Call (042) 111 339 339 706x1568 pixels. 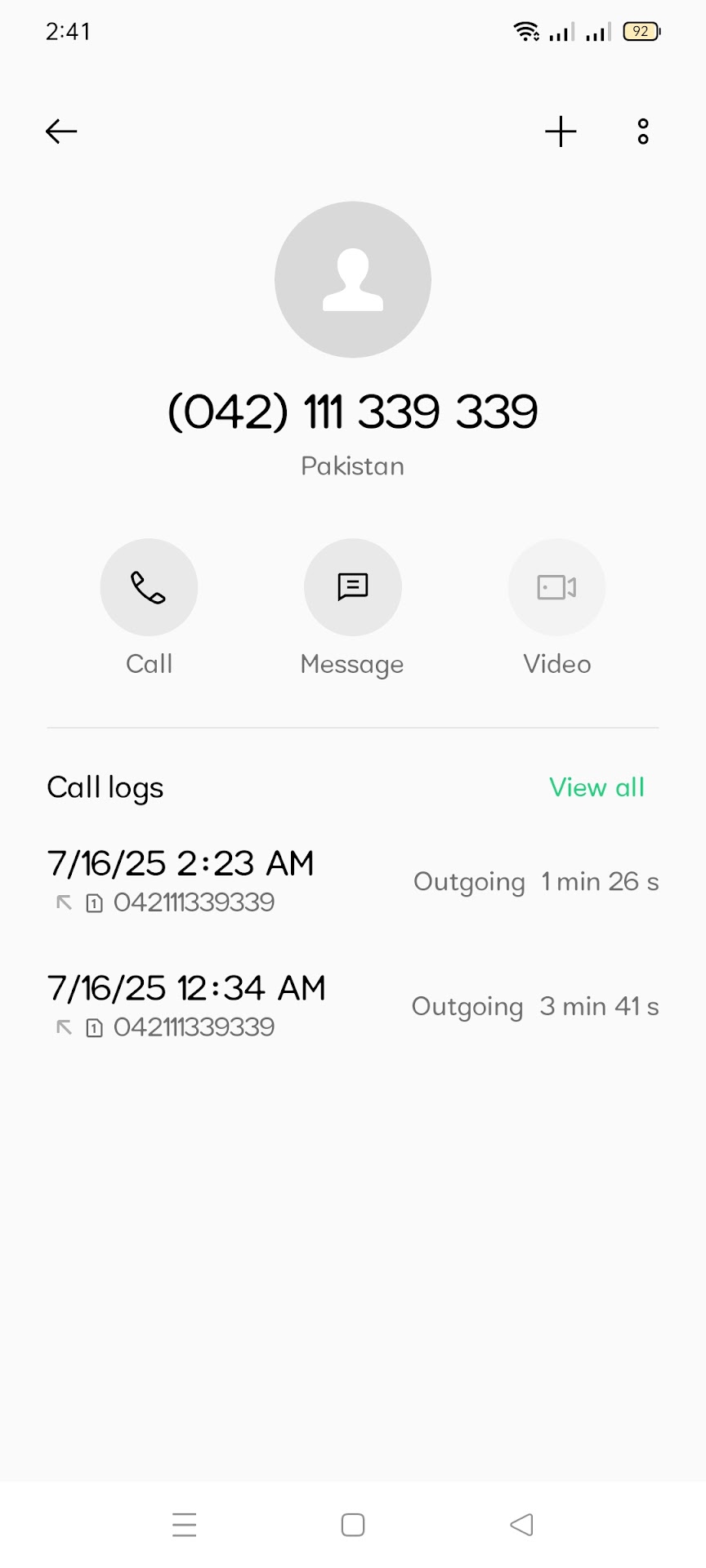[x=149, y=587]
